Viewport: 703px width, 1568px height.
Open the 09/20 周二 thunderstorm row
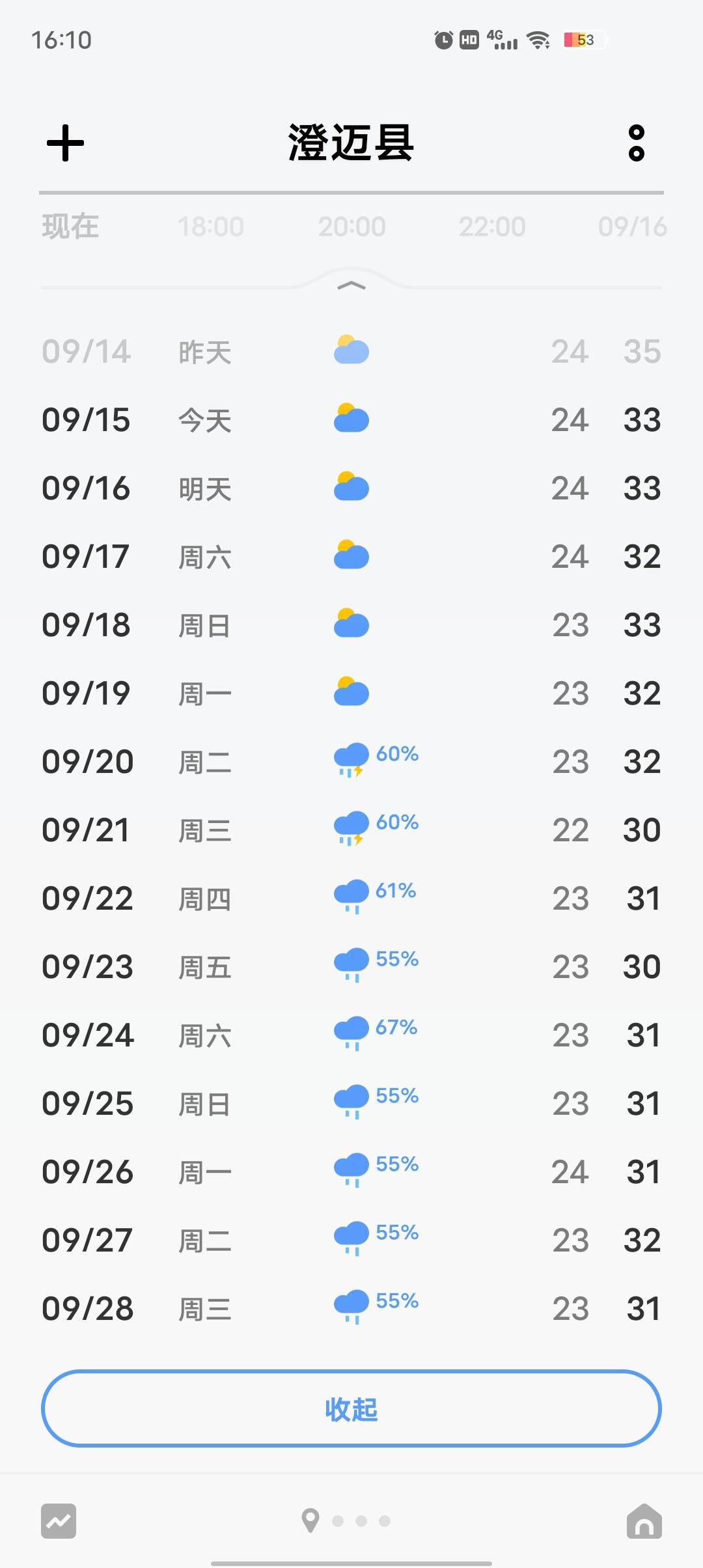coord(351,762)
